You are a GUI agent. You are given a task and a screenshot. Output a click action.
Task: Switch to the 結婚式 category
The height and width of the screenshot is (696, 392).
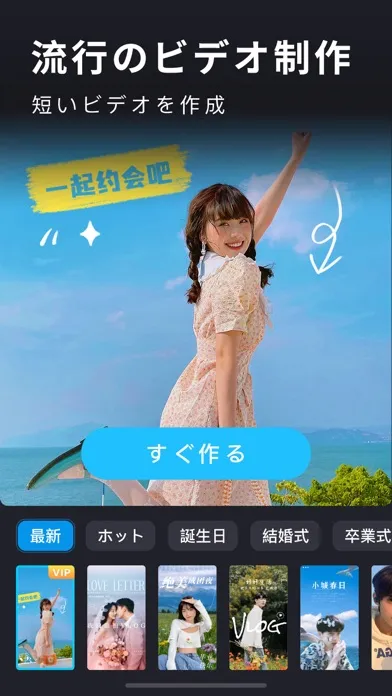point(285,536)
